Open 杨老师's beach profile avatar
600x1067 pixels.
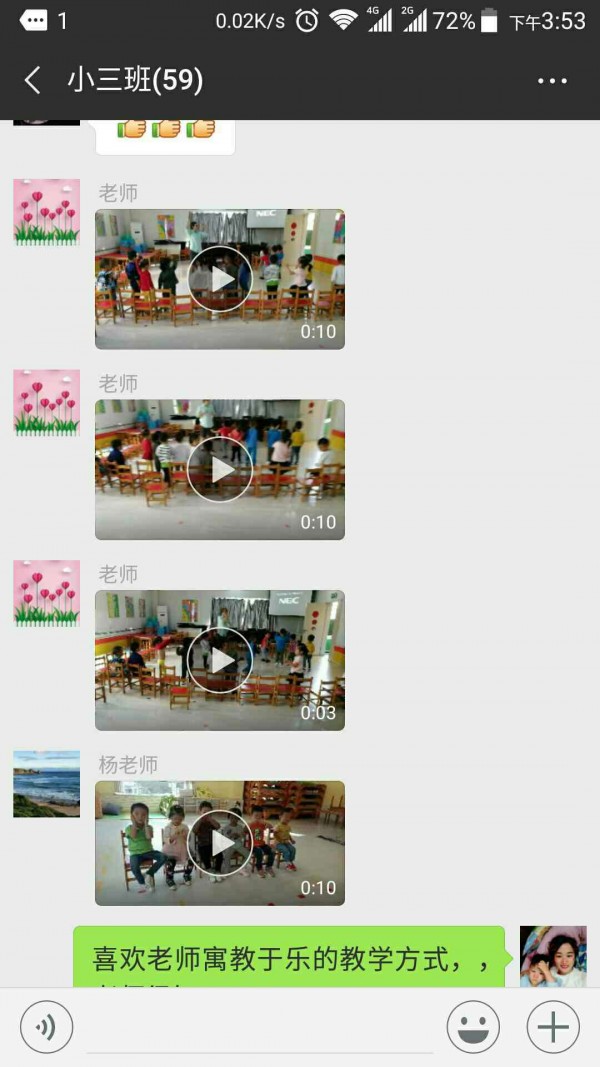coord(46,784)
